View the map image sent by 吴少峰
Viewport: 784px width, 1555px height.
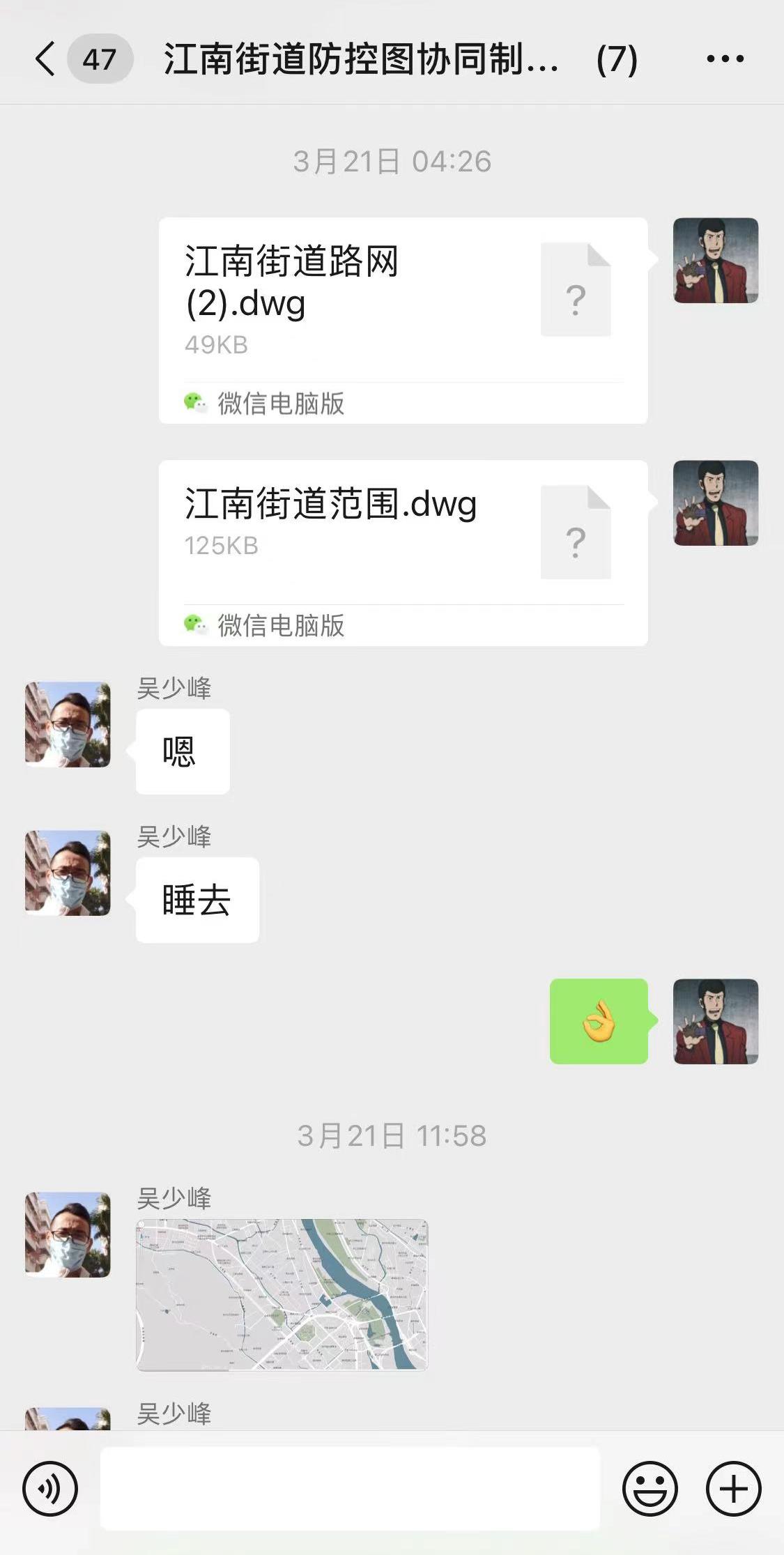pos(282,1294)
